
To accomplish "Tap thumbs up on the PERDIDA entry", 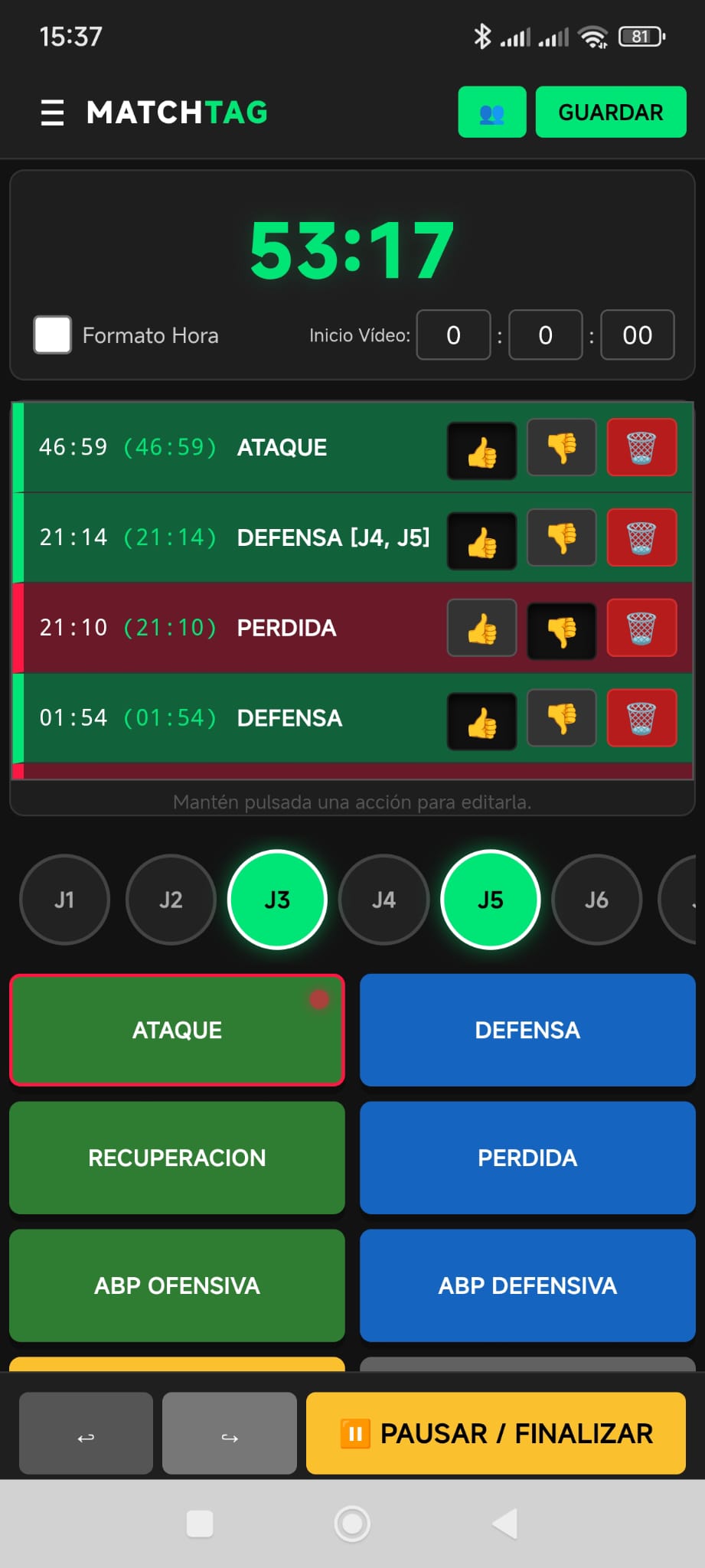I will coord(481,629).
